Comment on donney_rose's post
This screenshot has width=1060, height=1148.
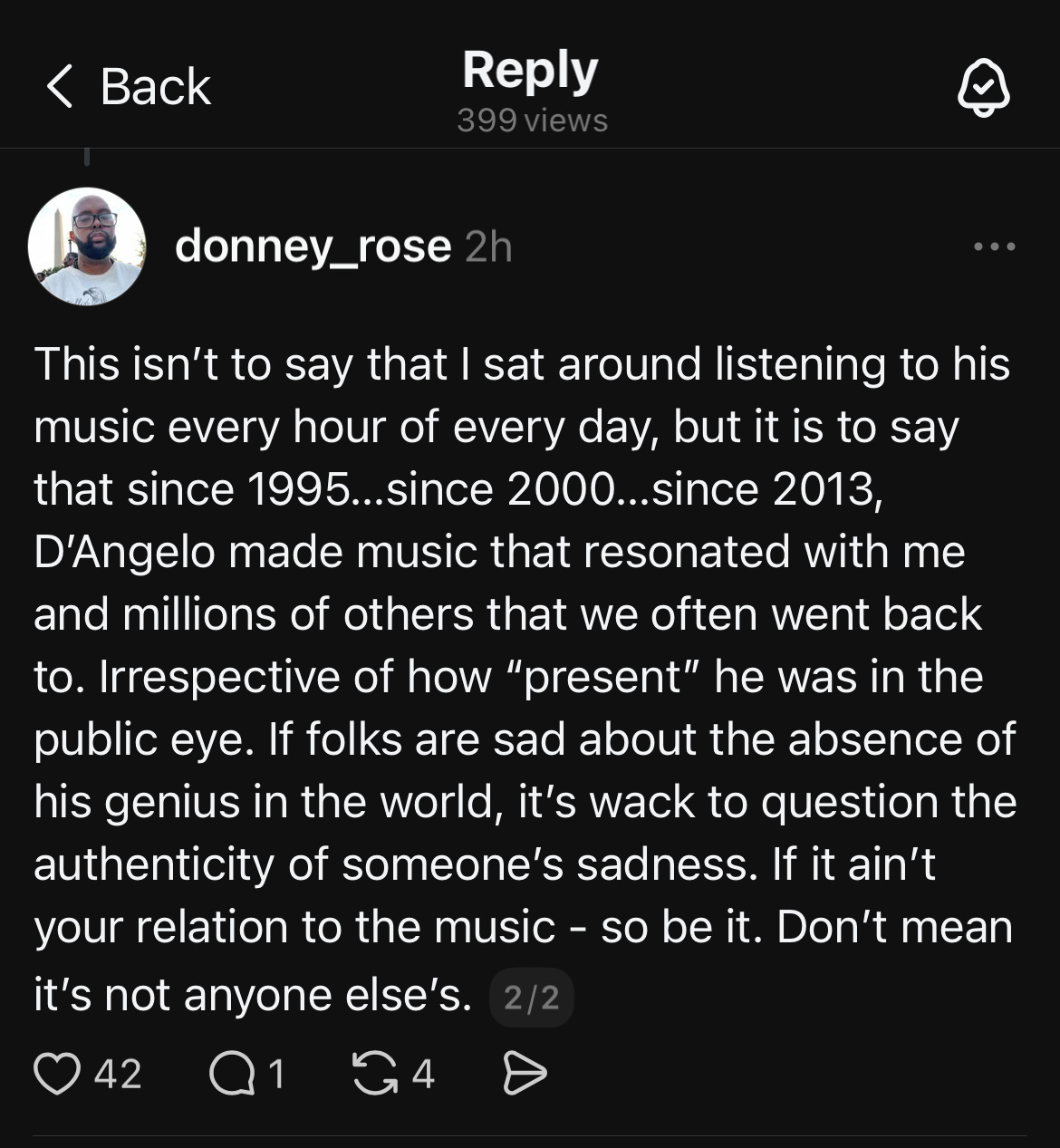click(x=233, y=1074)
